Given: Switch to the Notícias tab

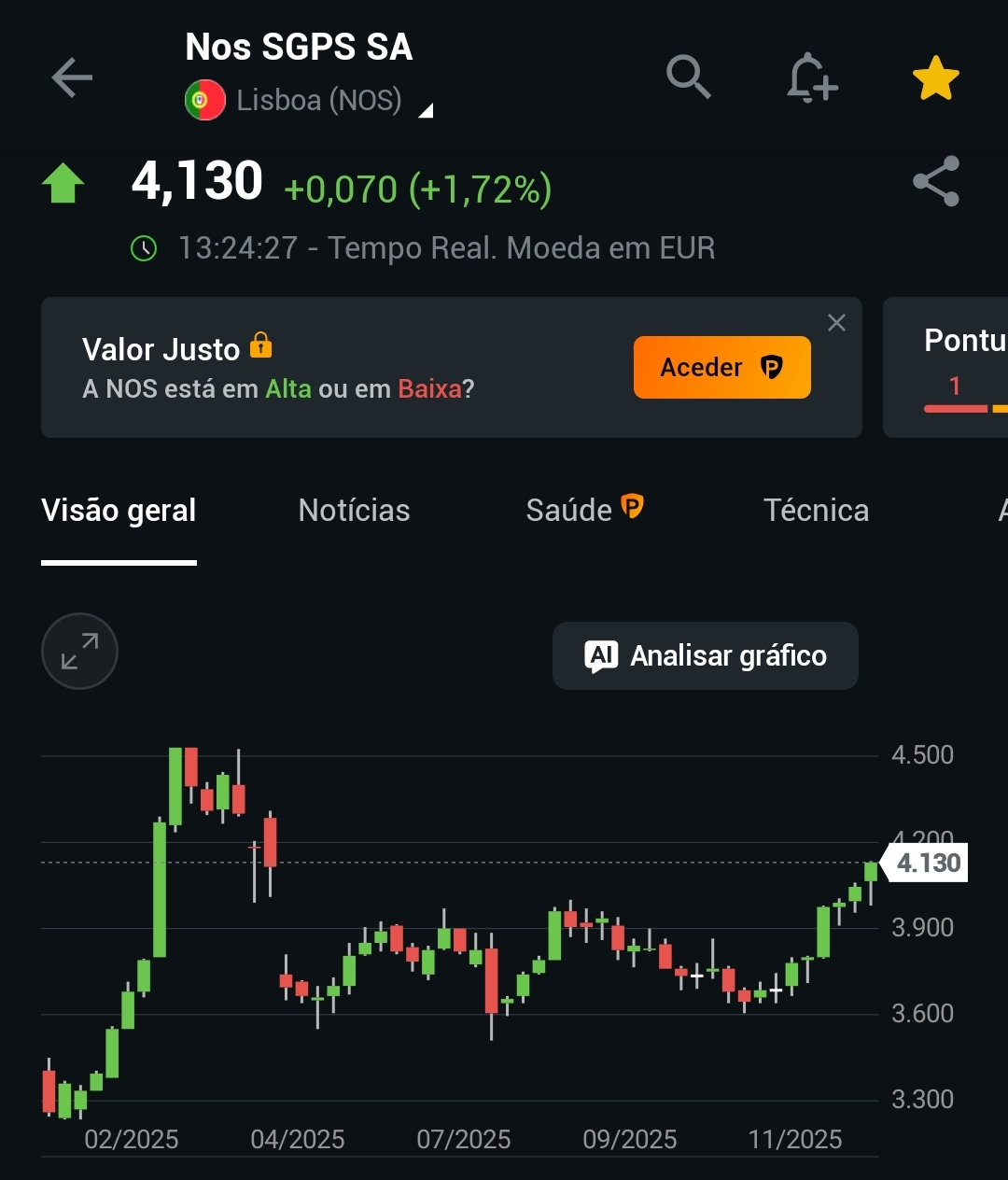Looking at the screenshot, I should 354,511.
